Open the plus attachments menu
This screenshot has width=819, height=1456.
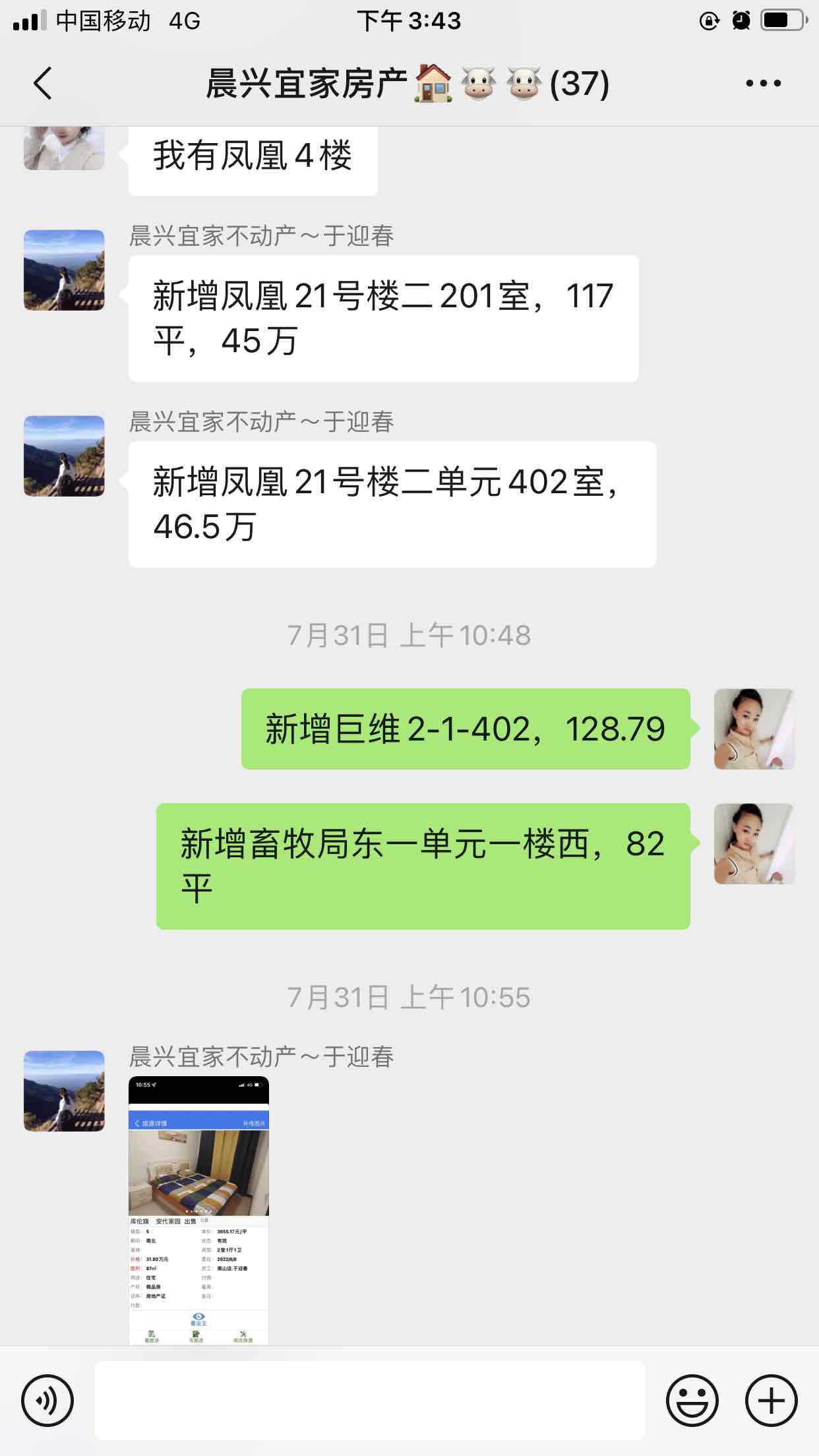(x=771, y=1400)
